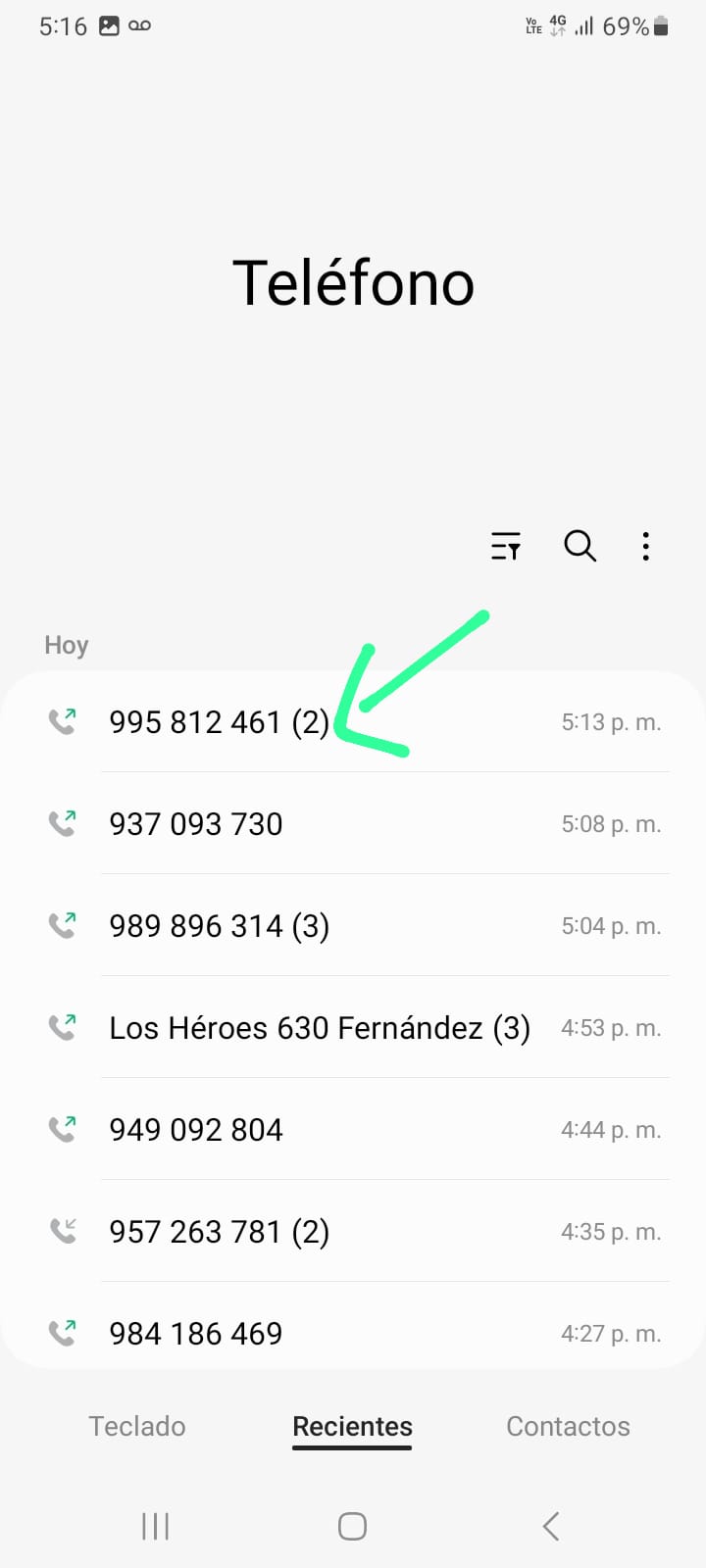Open the call filter icon
The height and width of the screenshot is (1568, 706).
point(506,546)
